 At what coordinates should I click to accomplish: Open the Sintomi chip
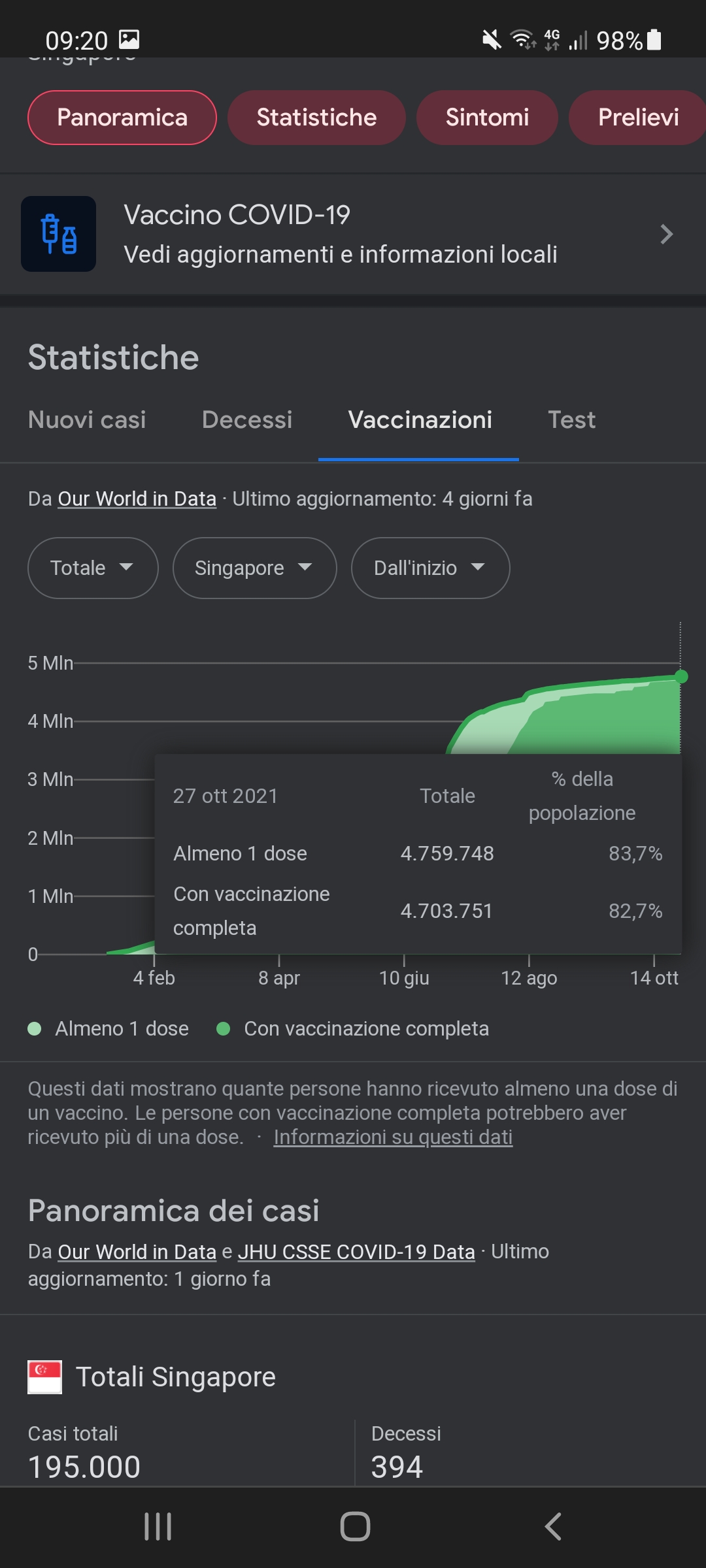[487, 118]
